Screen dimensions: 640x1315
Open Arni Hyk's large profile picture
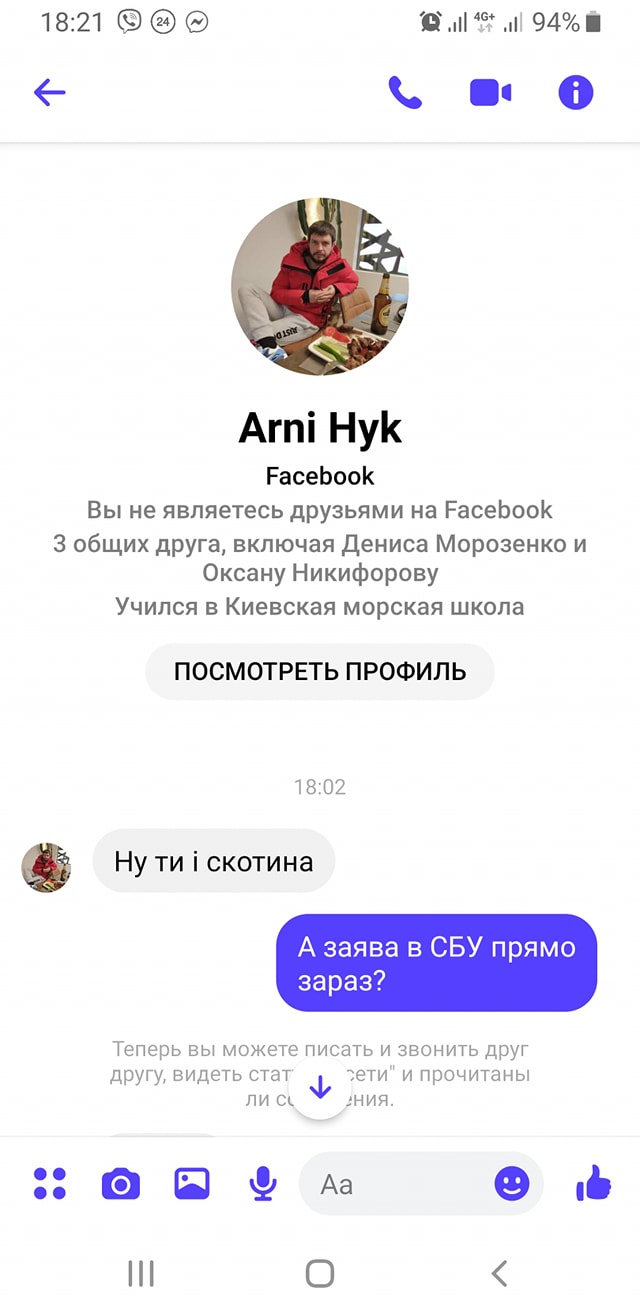click(320, 287)
